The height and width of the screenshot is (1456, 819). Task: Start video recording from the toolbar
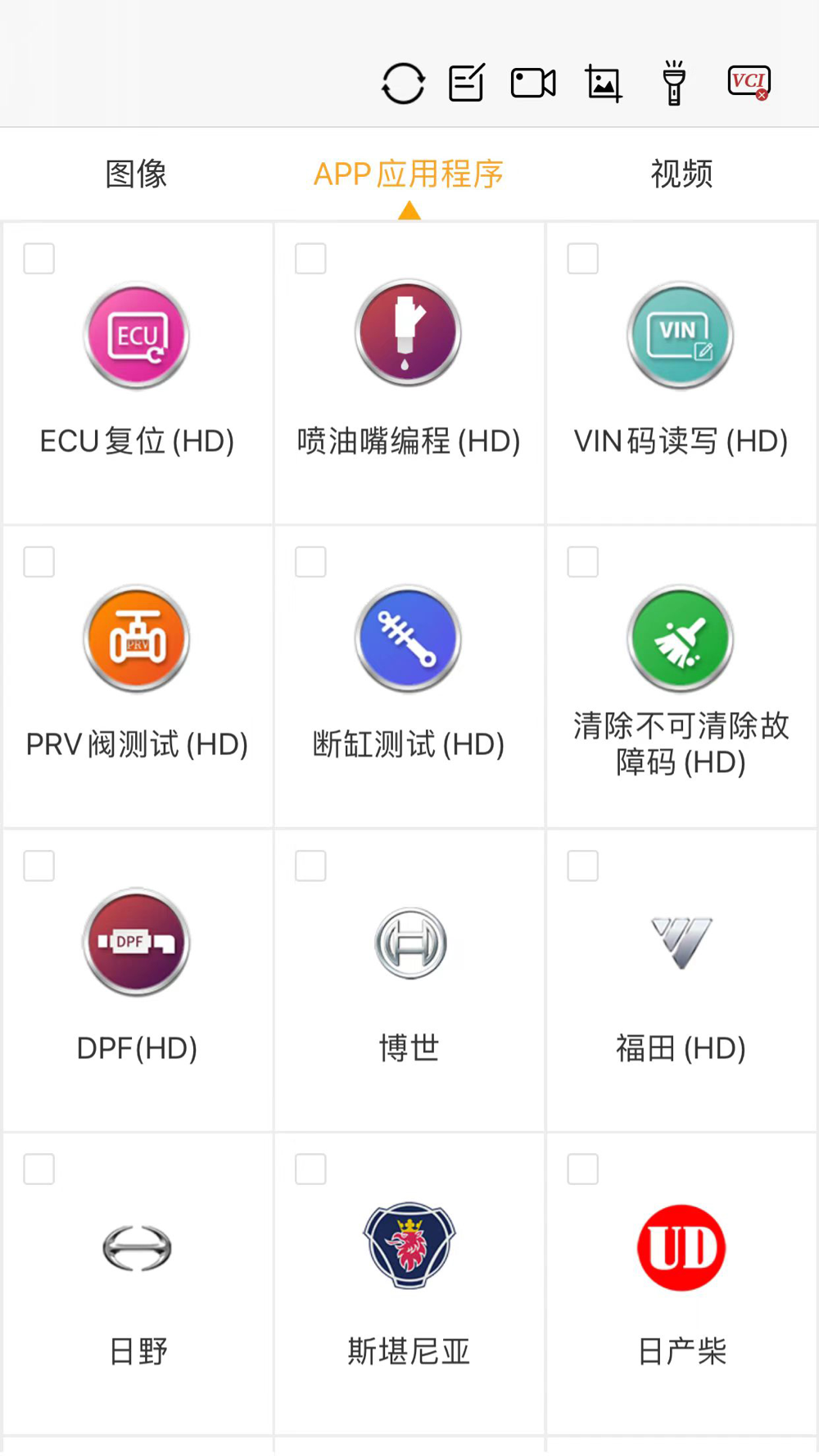pyautogui.click(x=533, y=83)
